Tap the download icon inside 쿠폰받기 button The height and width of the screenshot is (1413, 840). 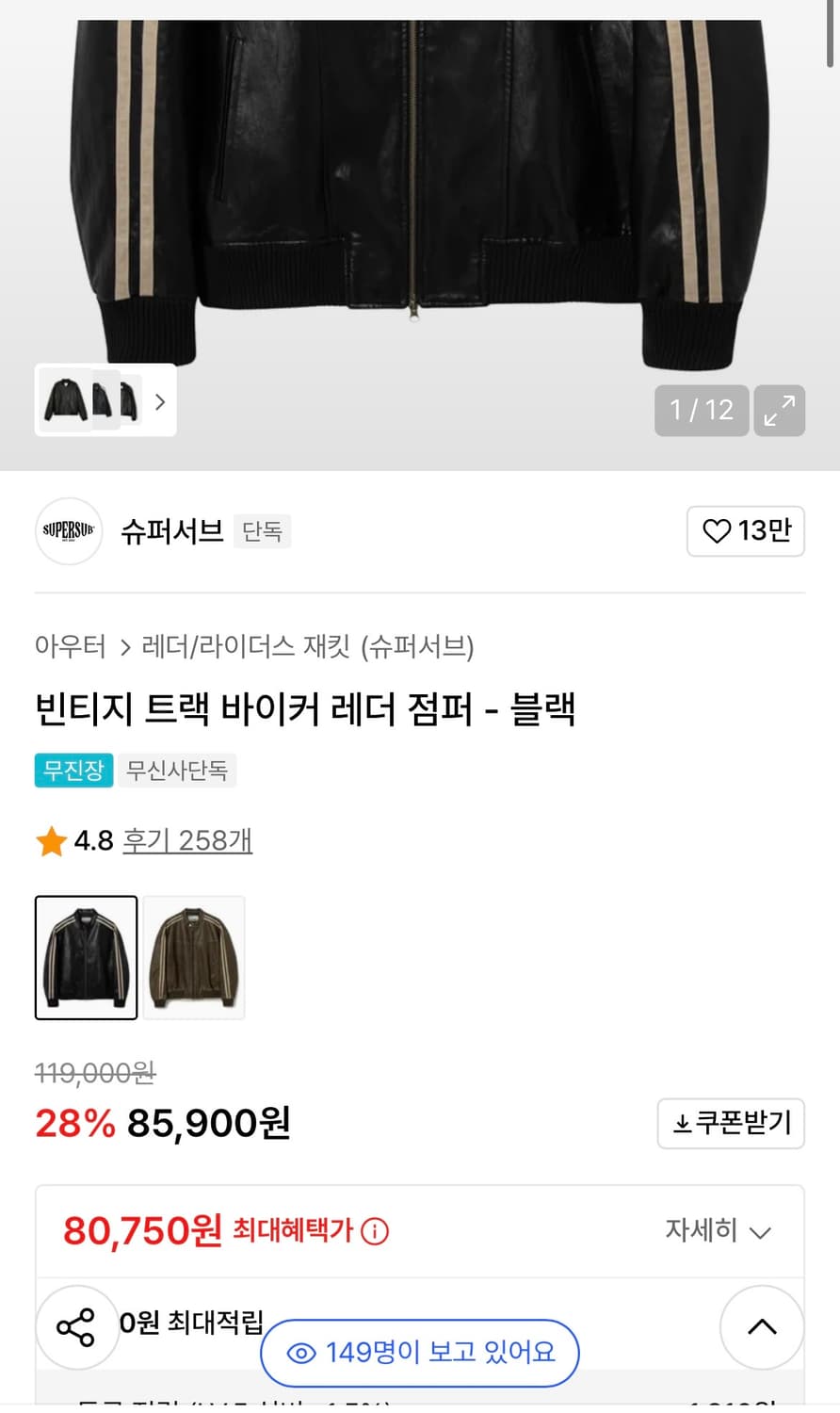point(682,1124)
